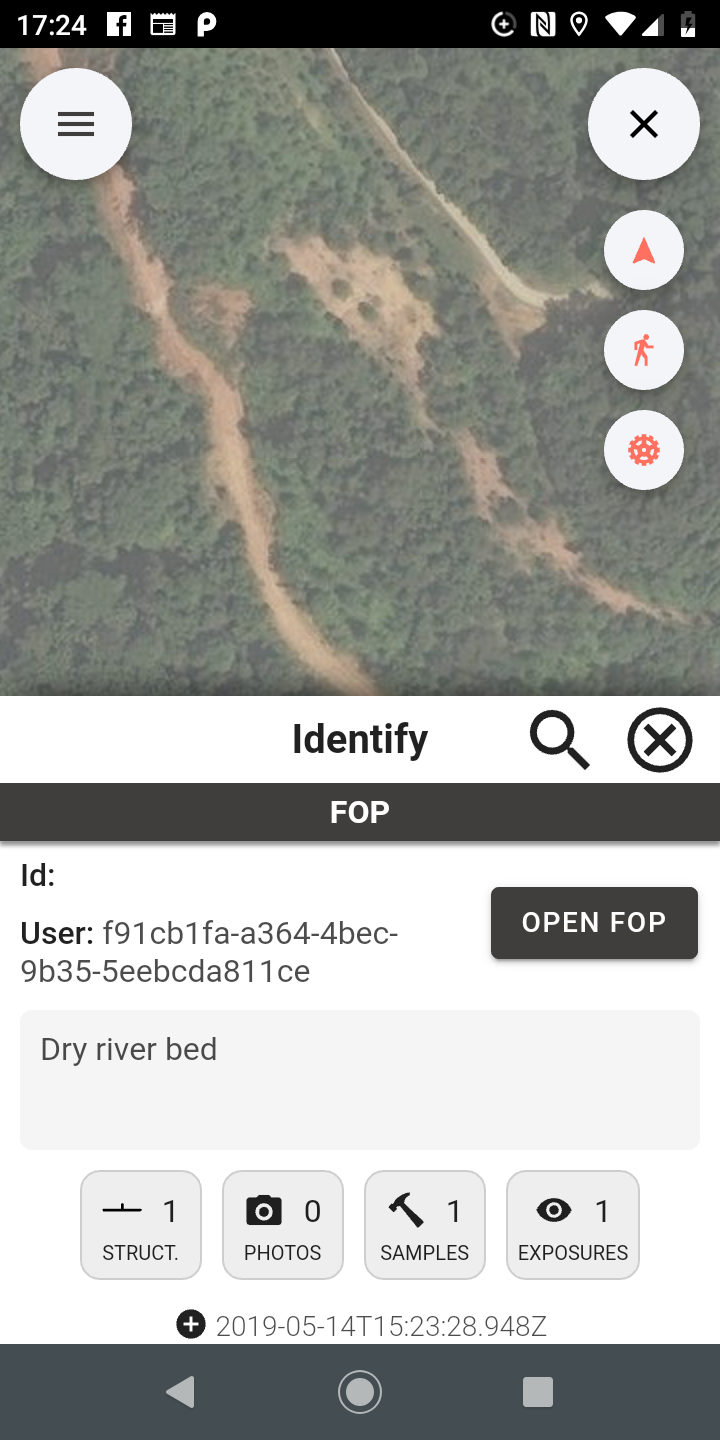Tap the OPEN FOP button
This screenshot has width=720, height=1440.
coord(594,922)
